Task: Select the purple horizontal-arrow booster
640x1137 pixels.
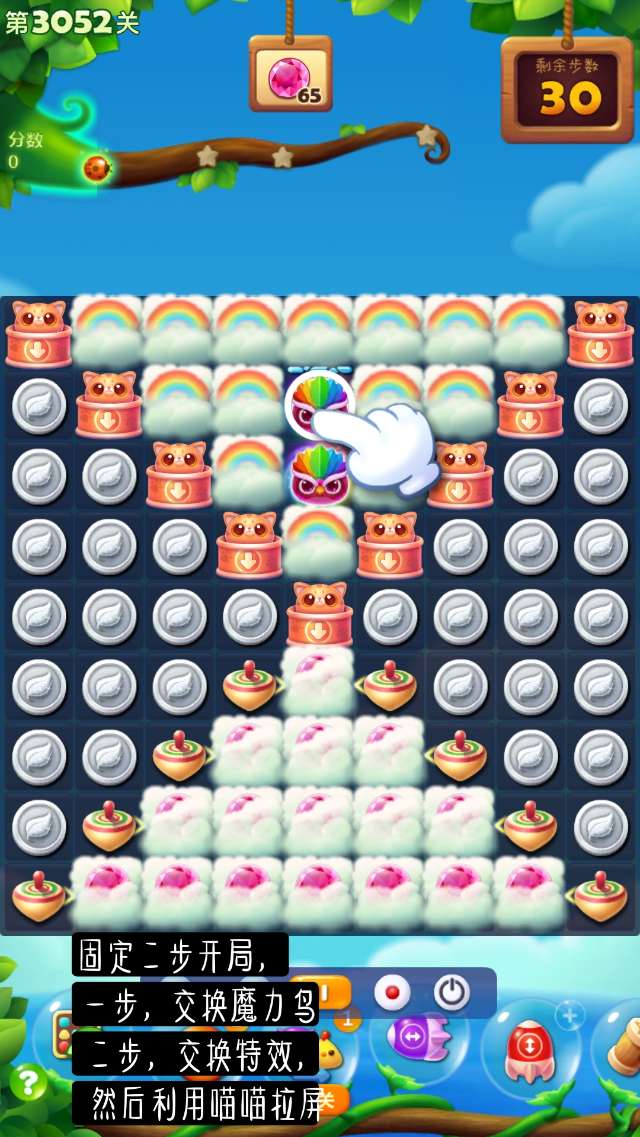Action: [x=412, y=1038]
